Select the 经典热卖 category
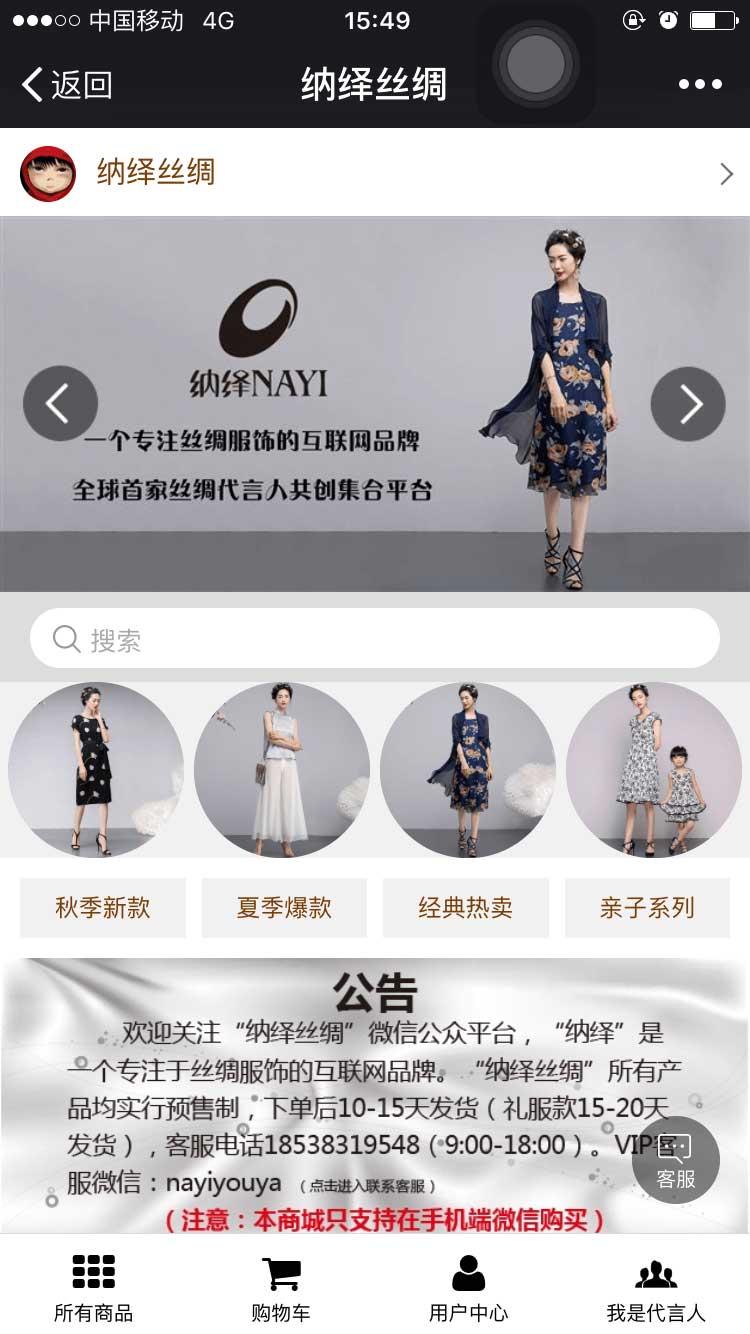The image size is (750, 1334). pyautogui.click(x=466, y=908)
